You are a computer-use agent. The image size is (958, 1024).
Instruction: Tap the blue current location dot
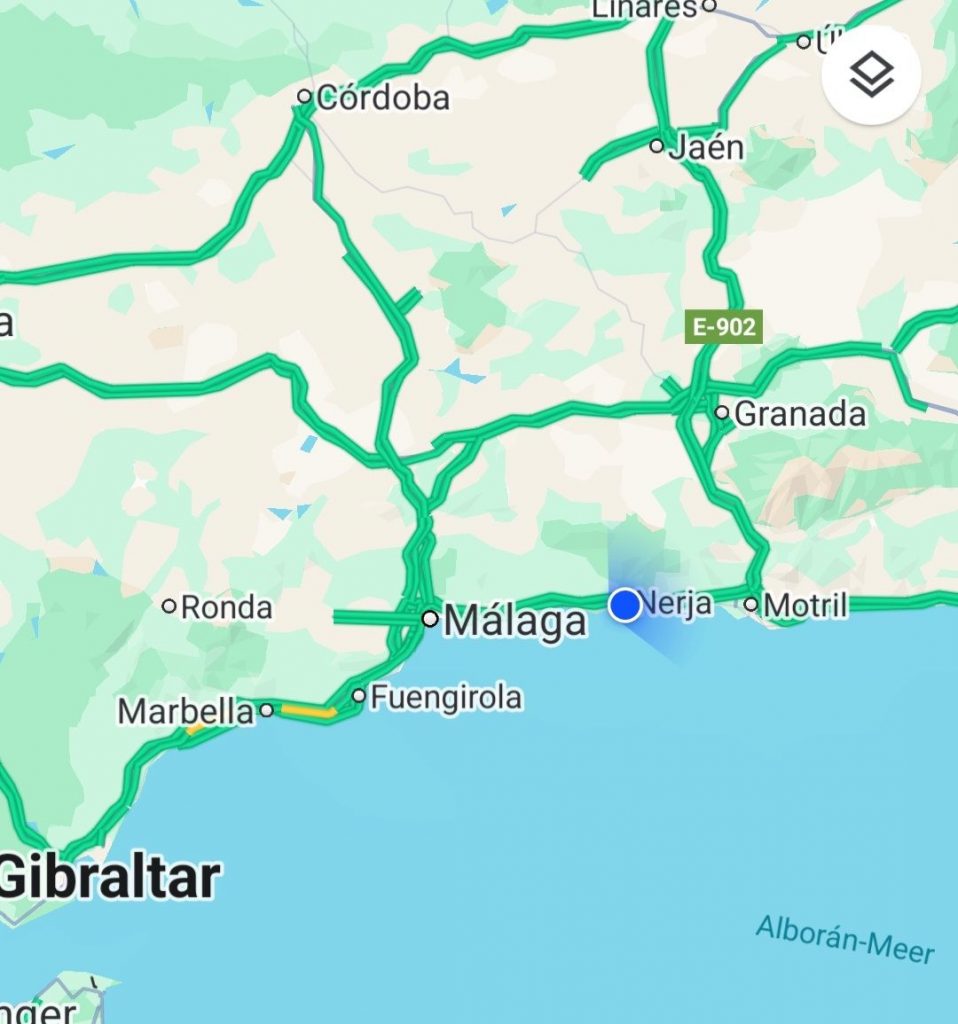coord(625,605)
